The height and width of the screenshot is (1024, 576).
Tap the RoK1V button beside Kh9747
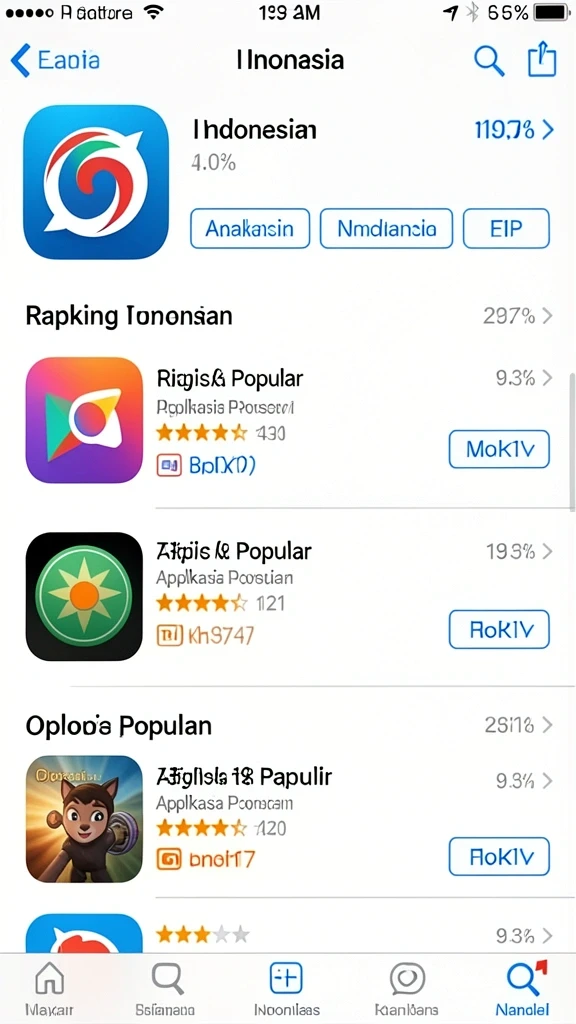499,629
